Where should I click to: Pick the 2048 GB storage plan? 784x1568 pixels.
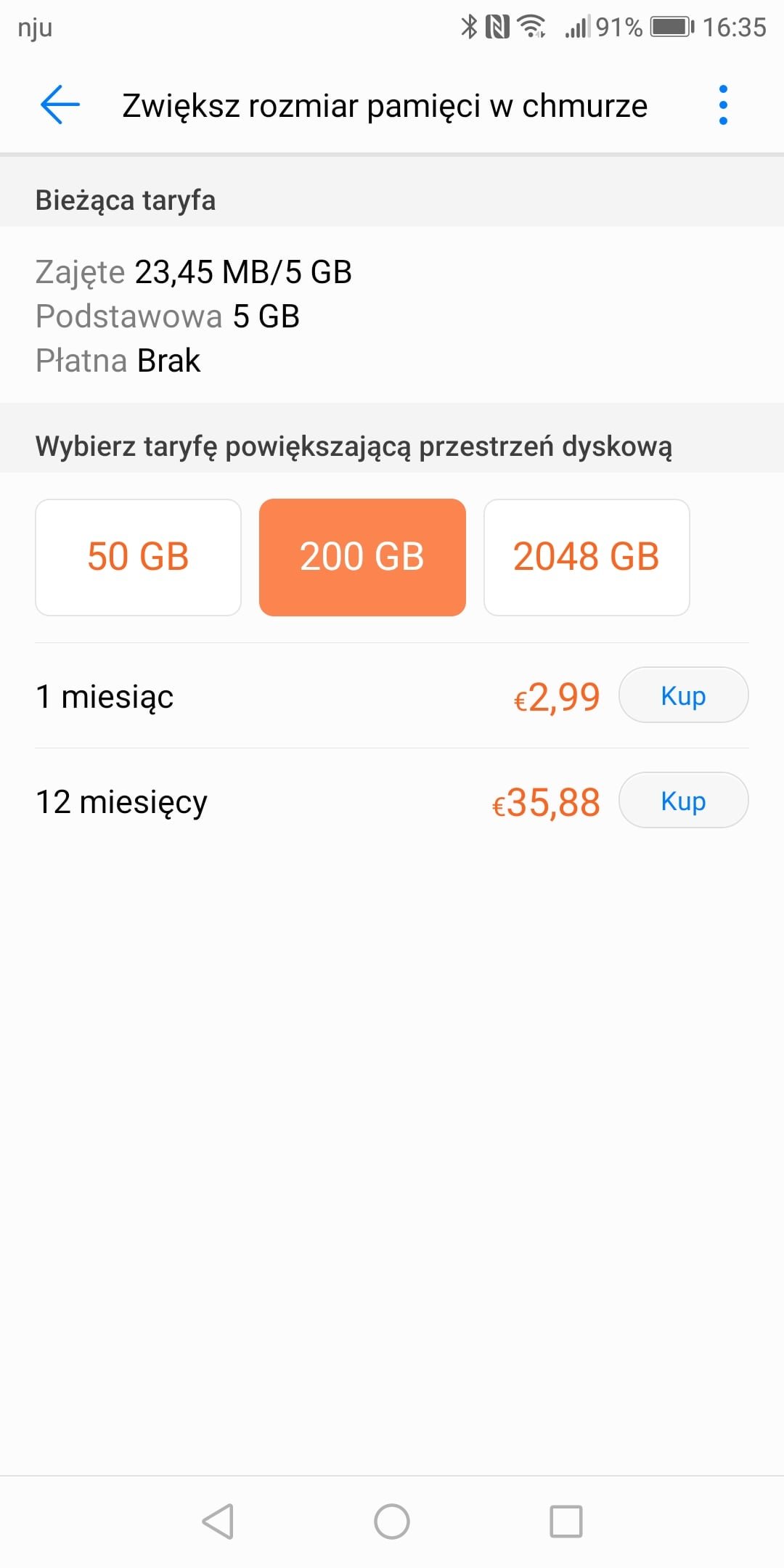point(587,557)
